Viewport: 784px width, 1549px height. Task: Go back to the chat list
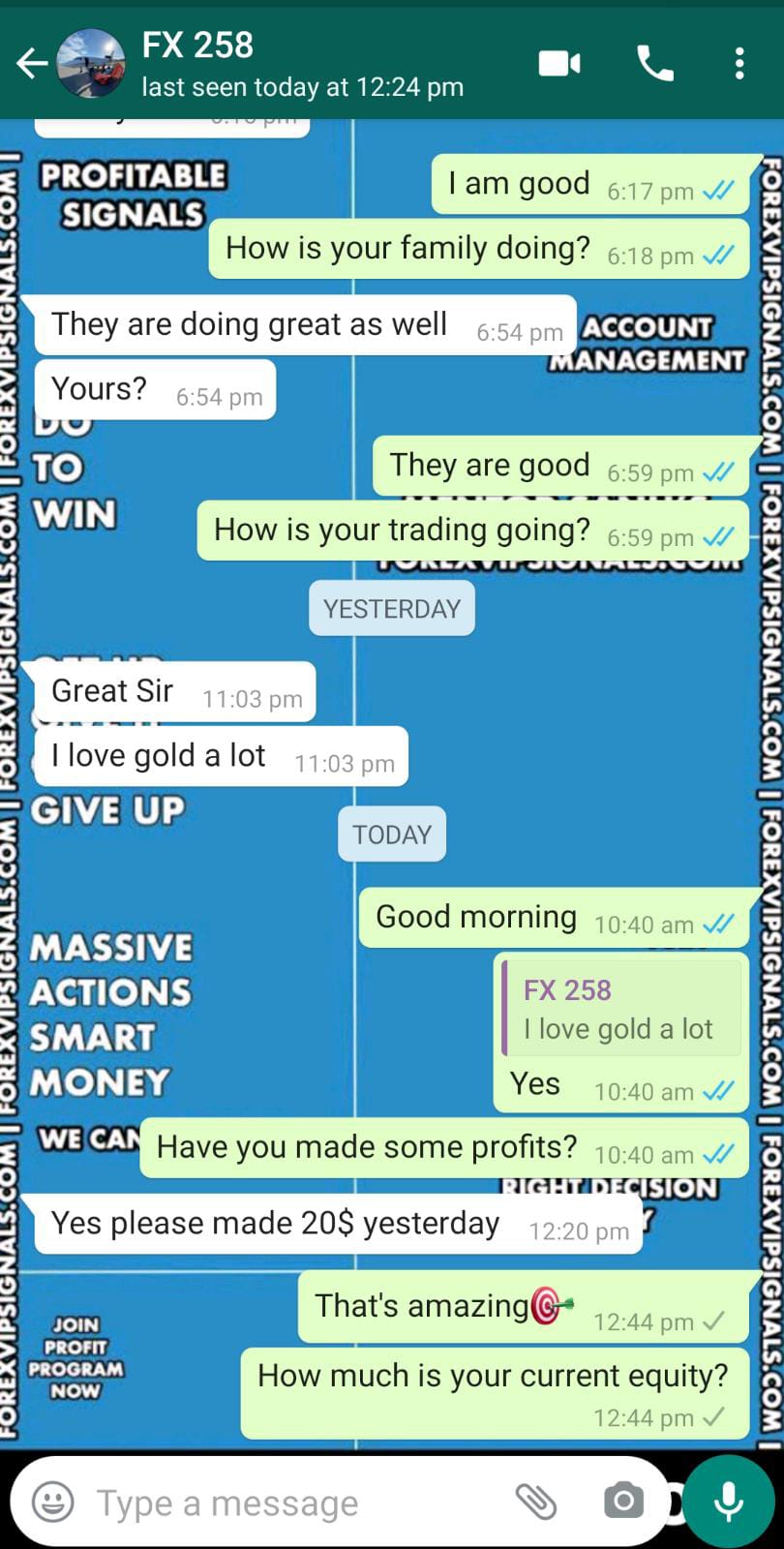31,64
